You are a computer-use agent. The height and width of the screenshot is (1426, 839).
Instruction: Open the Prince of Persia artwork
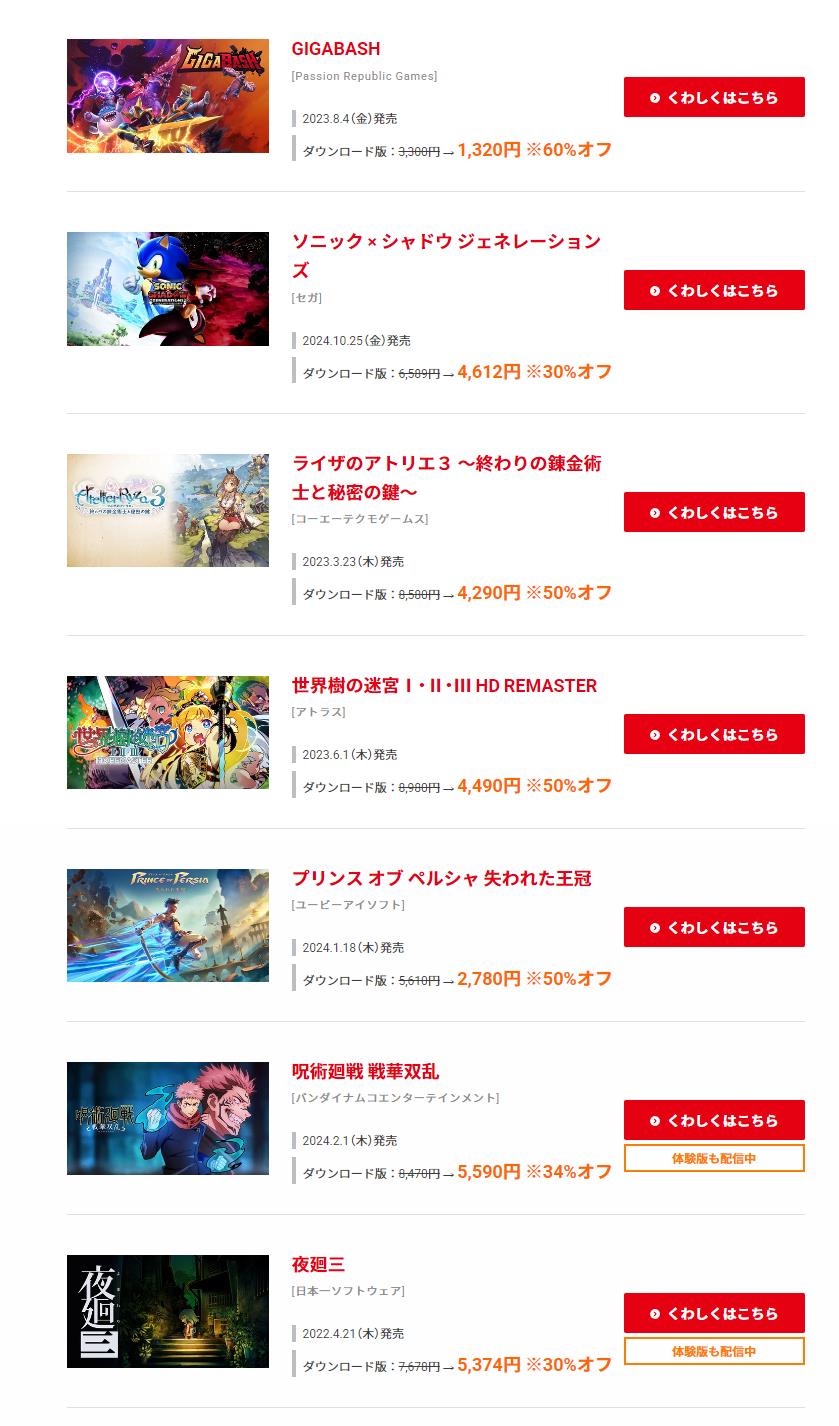(x=168, y=925)
